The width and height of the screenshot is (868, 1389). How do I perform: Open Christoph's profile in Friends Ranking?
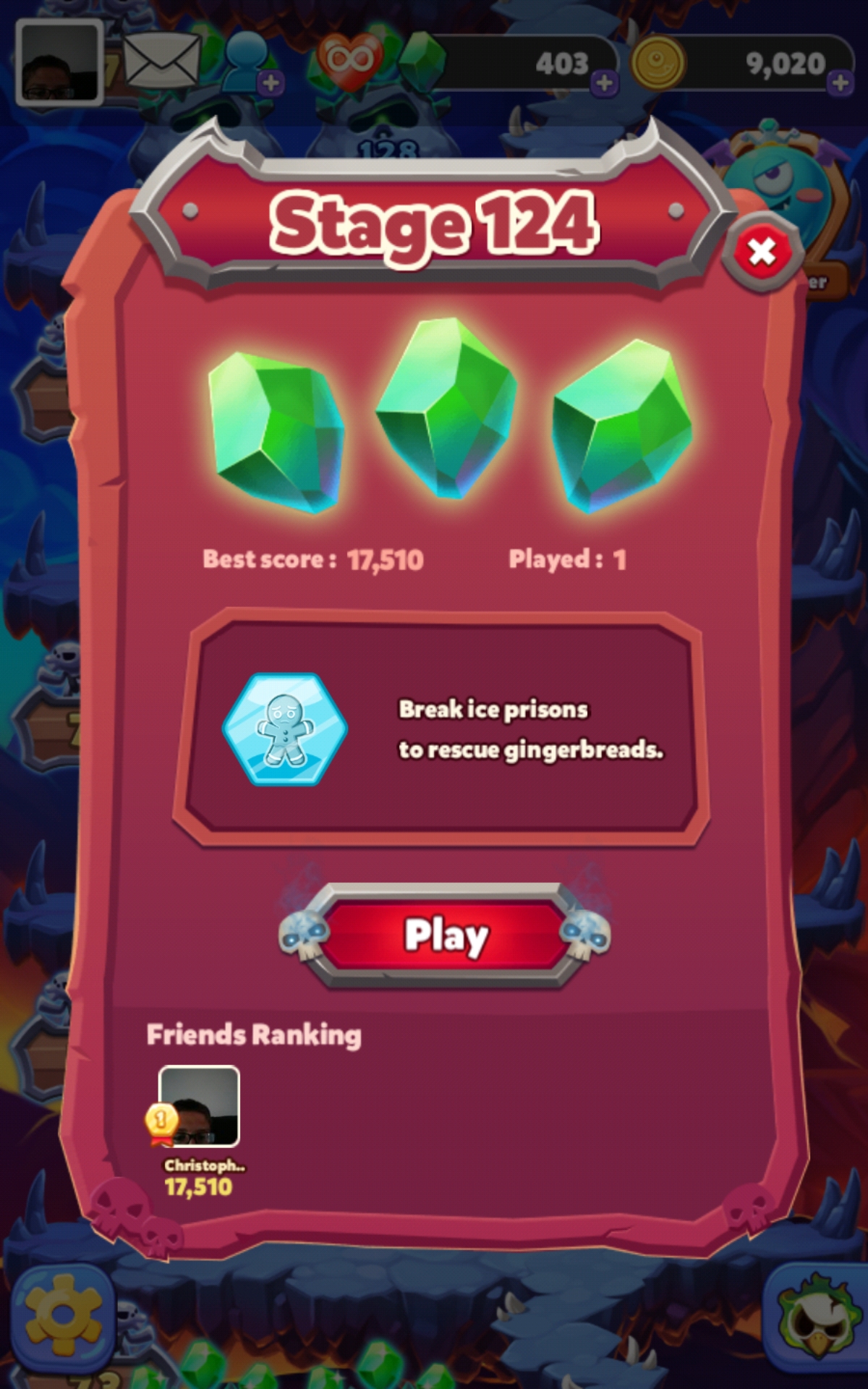coord(199,1106)
